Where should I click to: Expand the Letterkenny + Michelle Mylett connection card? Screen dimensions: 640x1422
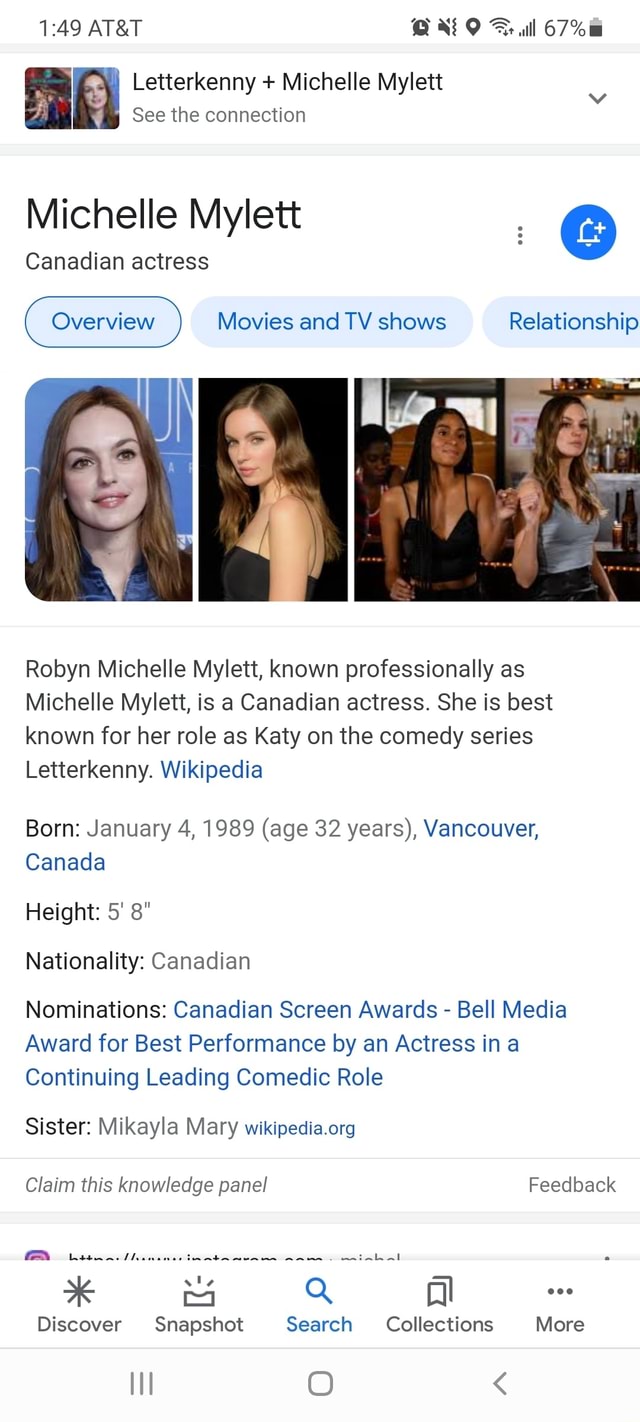click(597, 98)
